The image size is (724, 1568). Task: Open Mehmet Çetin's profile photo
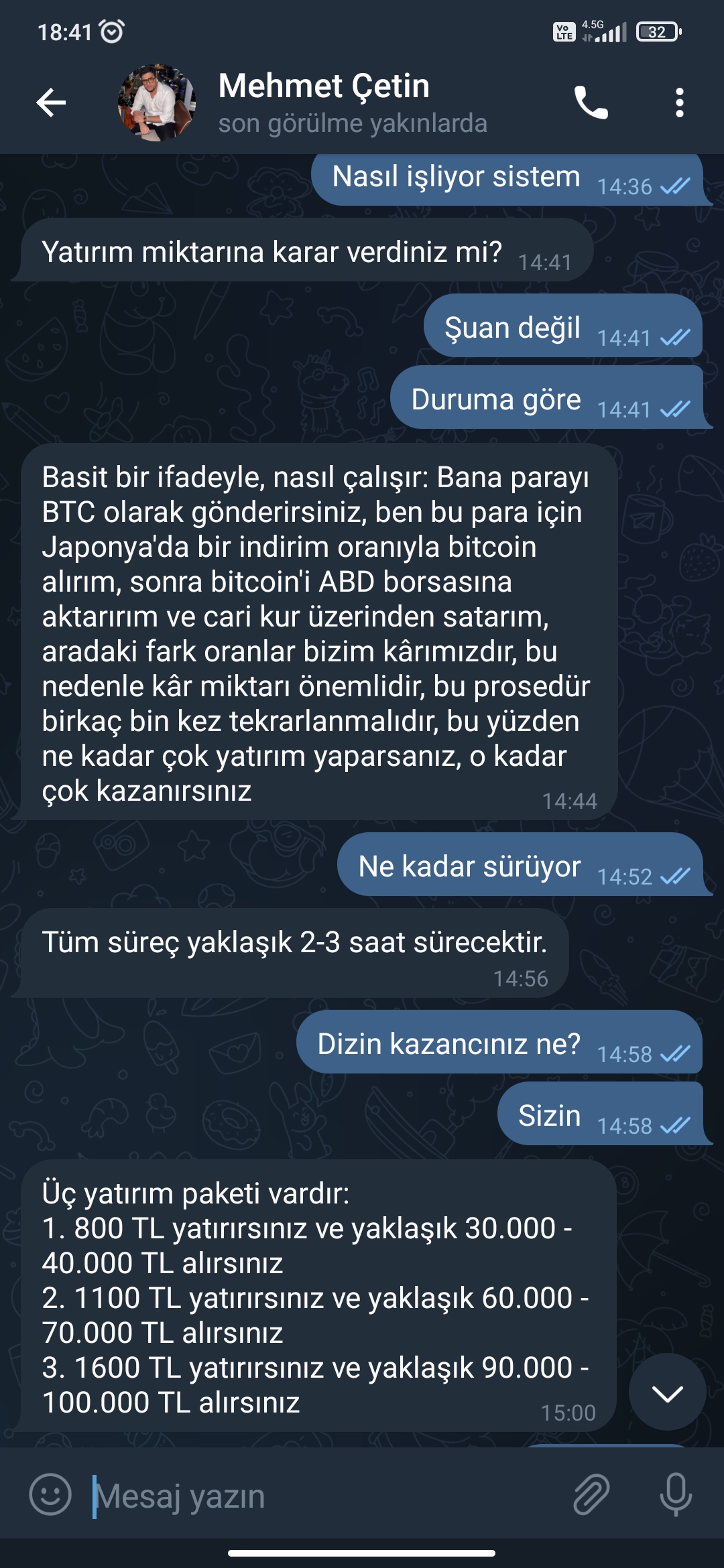point(157,103)
